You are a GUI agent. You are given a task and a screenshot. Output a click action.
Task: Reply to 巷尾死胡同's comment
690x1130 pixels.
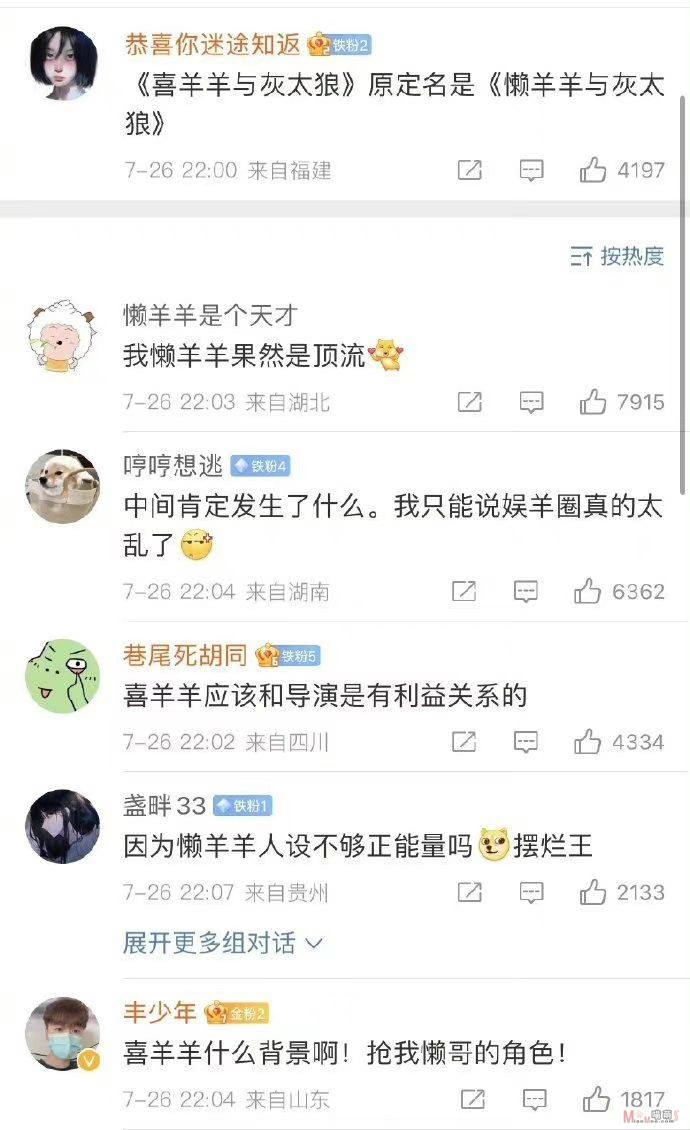[526, 742]
